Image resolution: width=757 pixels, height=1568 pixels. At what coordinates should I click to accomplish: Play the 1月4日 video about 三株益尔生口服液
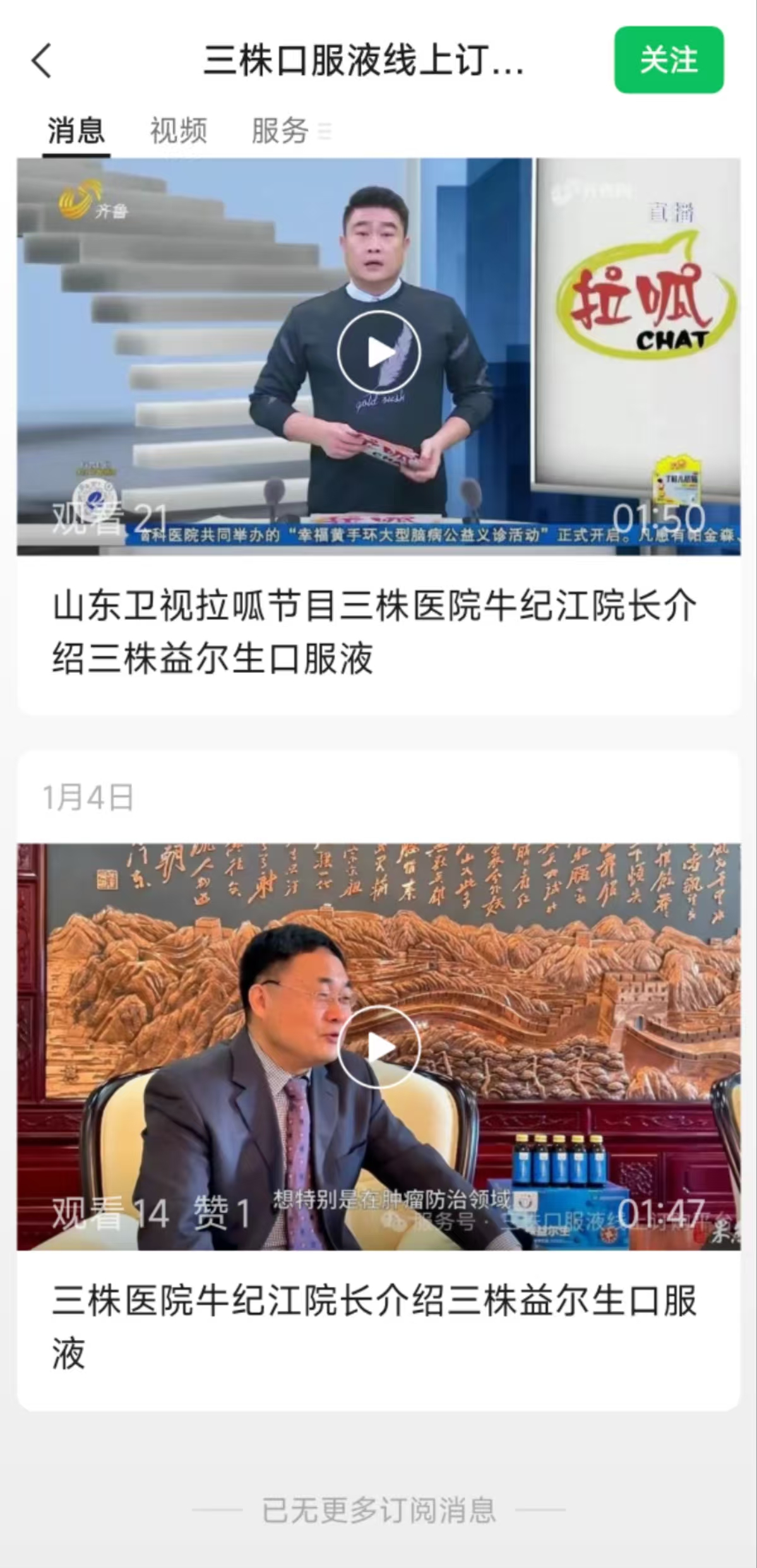pos(378,1048)
